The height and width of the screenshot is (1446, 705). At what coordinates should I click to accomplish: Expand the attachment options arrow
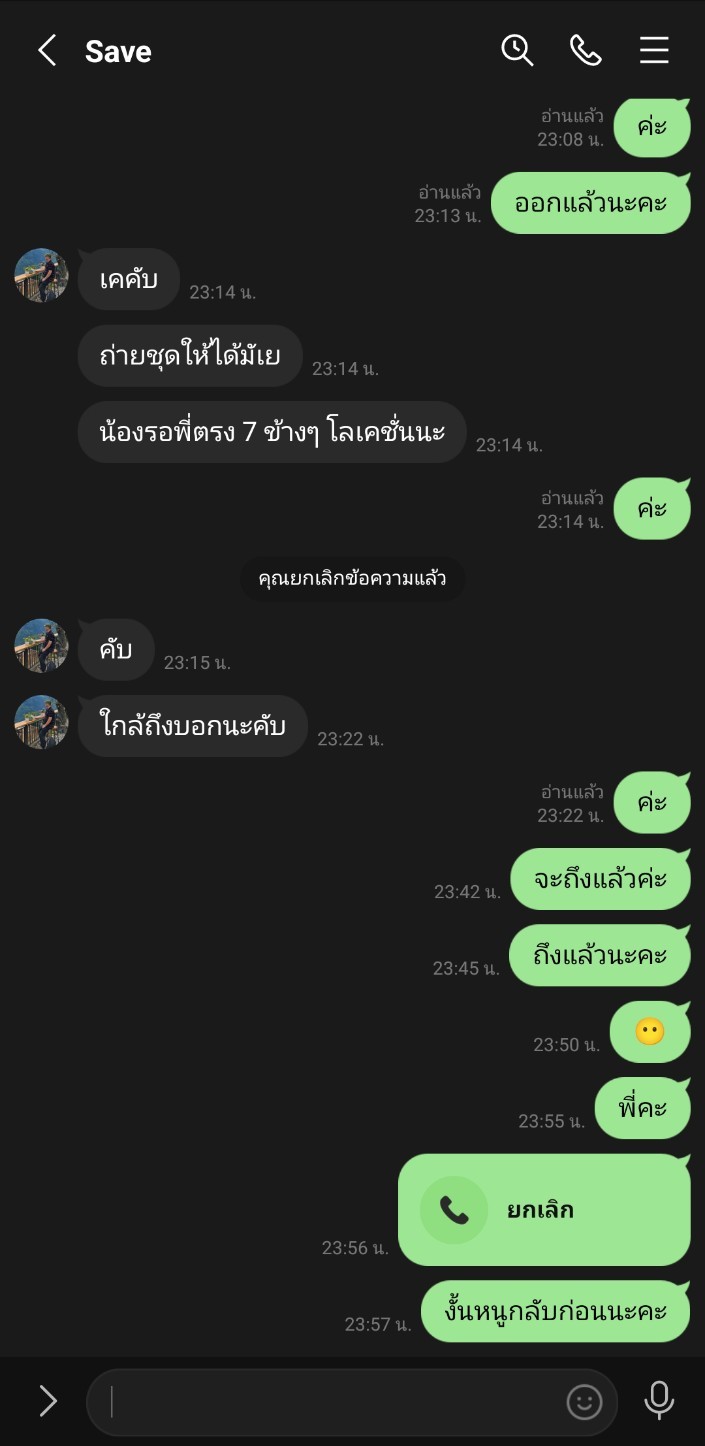click(x=47, y=1402)
